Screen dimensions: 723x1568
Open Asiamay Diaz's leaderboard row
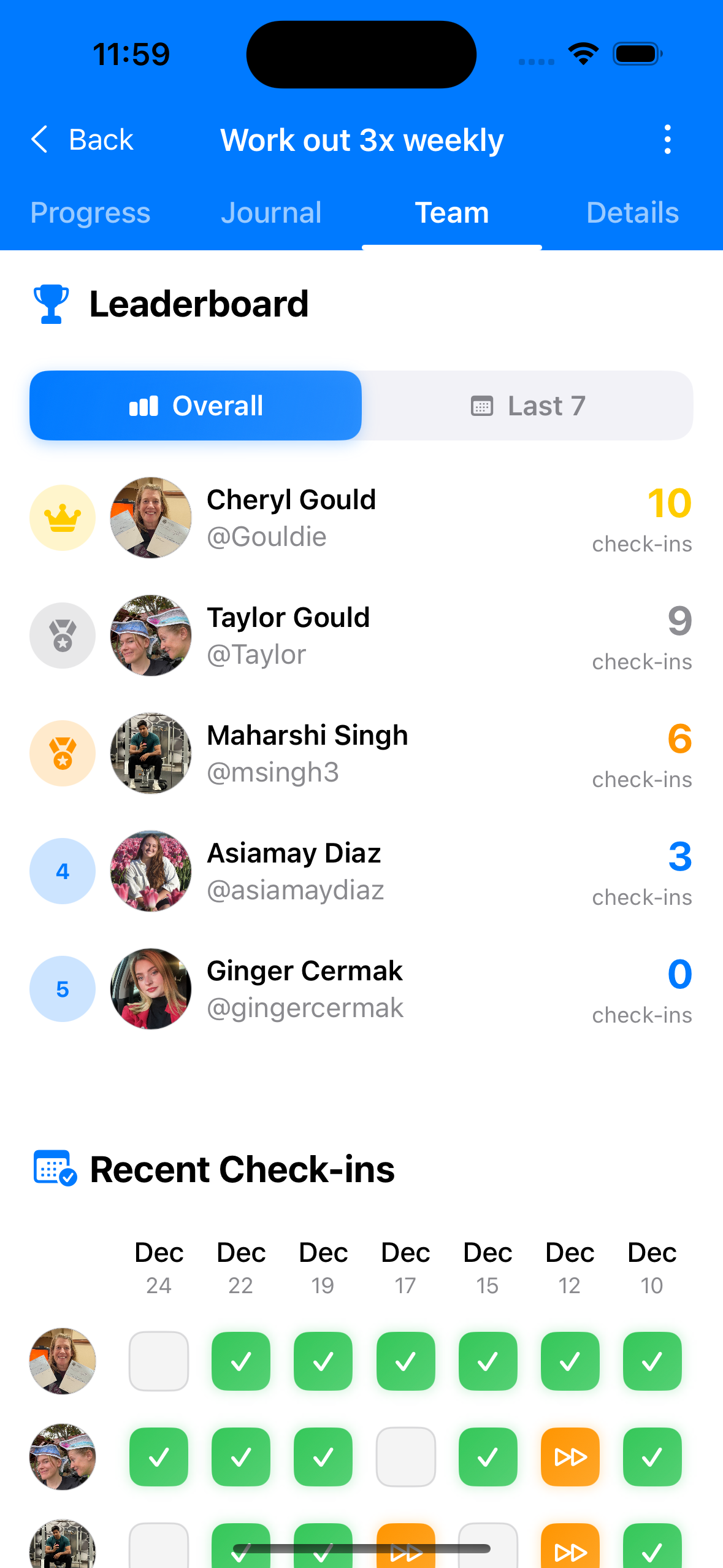361,871
